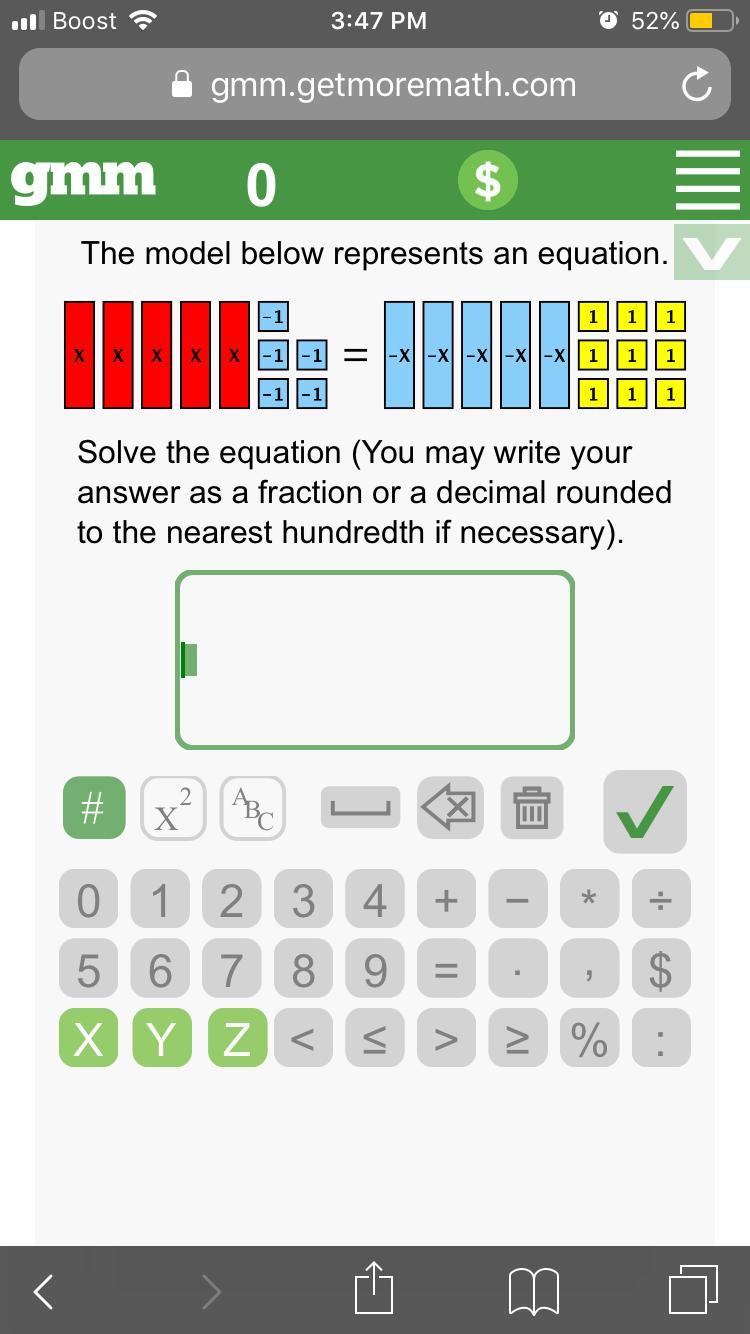The image size is (750, 1334).
Task: Submit answer with the green checkmark
Action: click(645, 811)
